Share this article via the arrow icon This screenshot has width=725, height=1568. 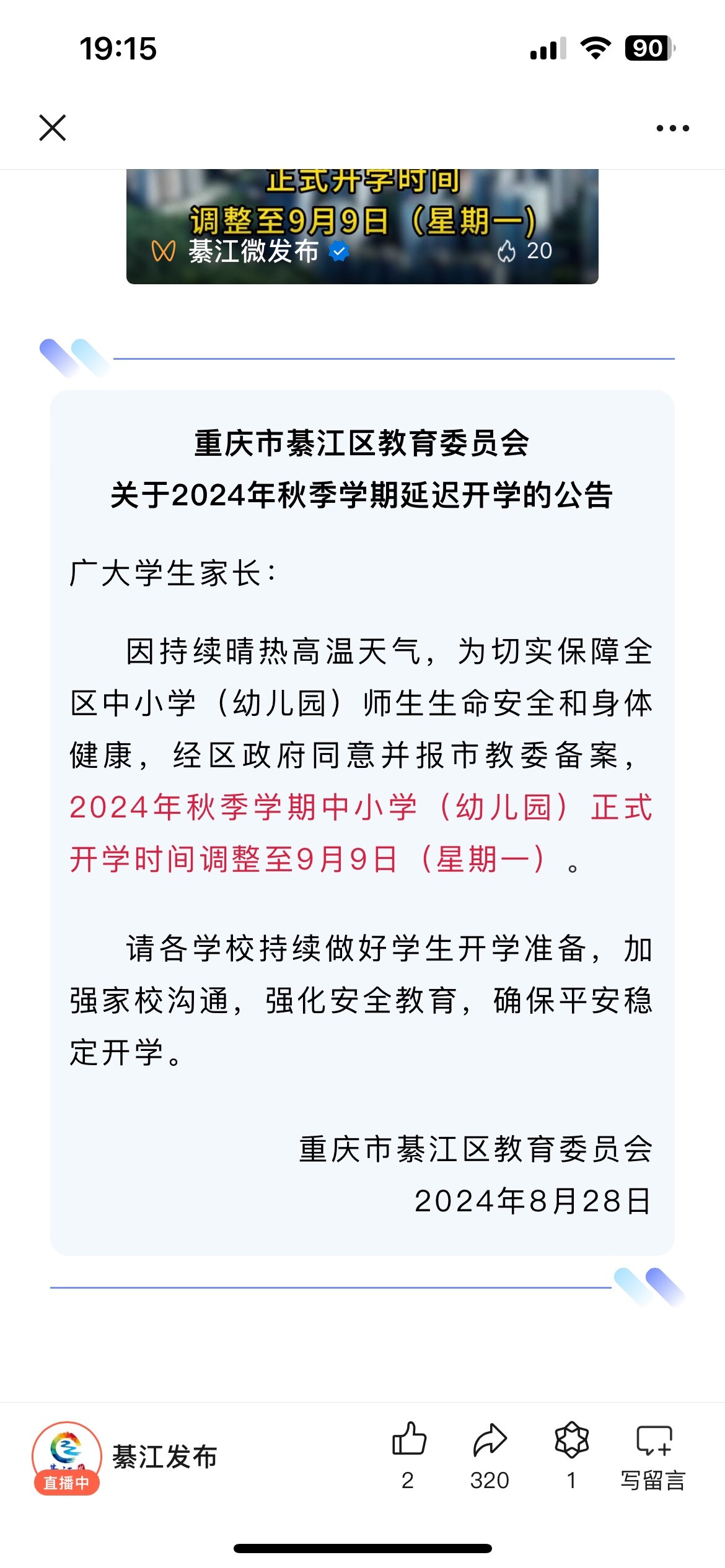tap(490, 1439)
